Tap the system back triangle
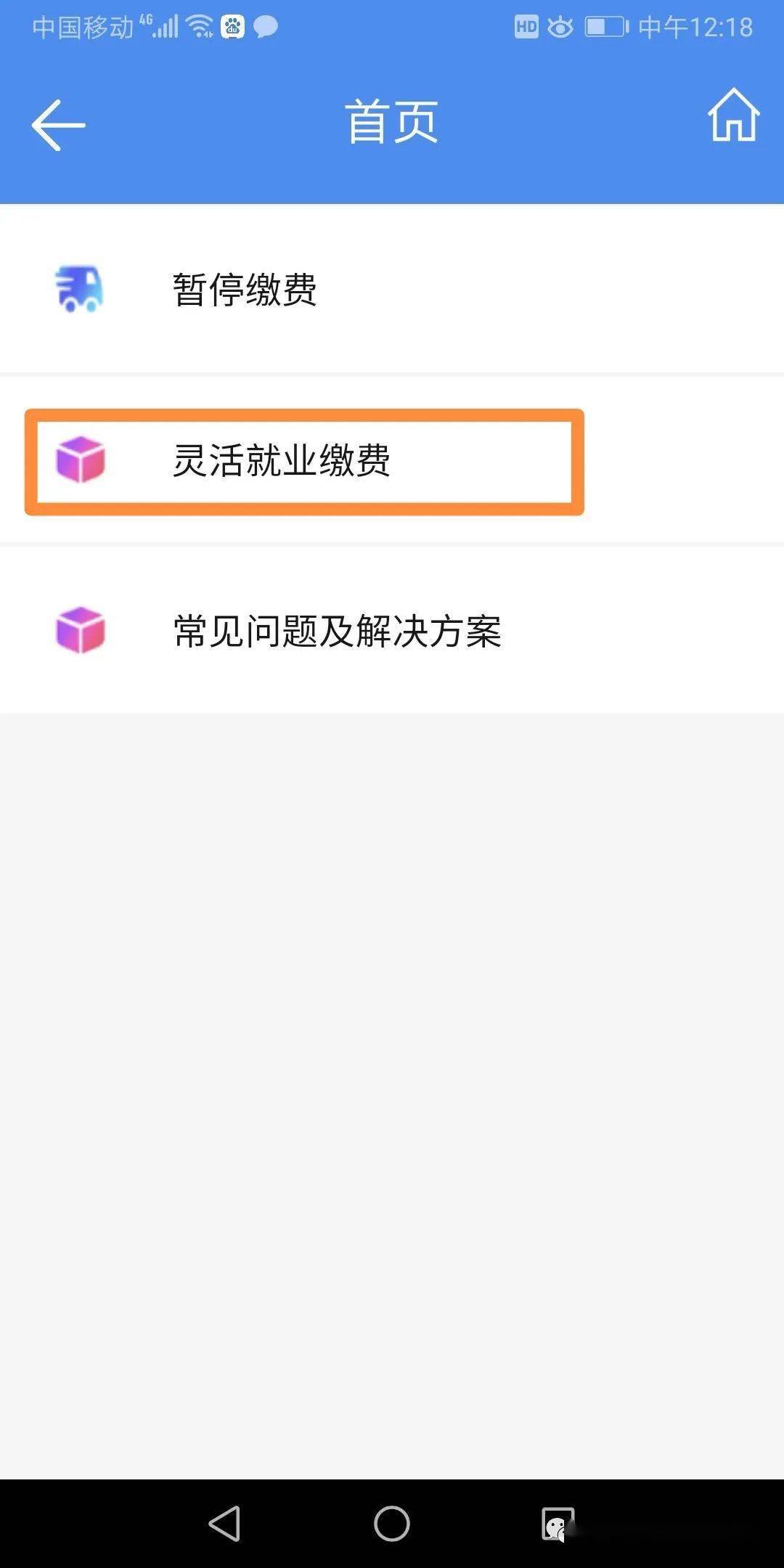 225,1523
